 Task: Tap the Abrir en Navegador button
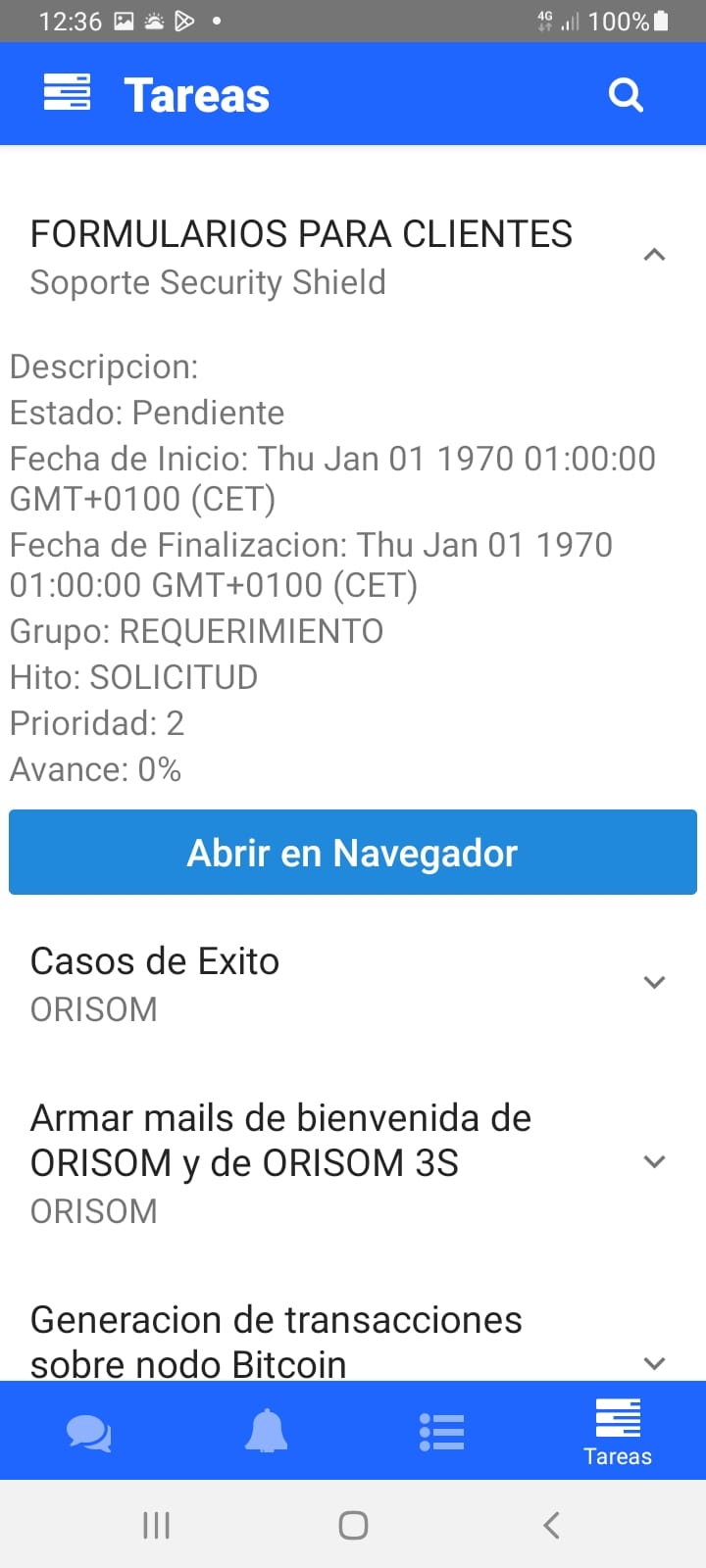click(x=353, y=853)
